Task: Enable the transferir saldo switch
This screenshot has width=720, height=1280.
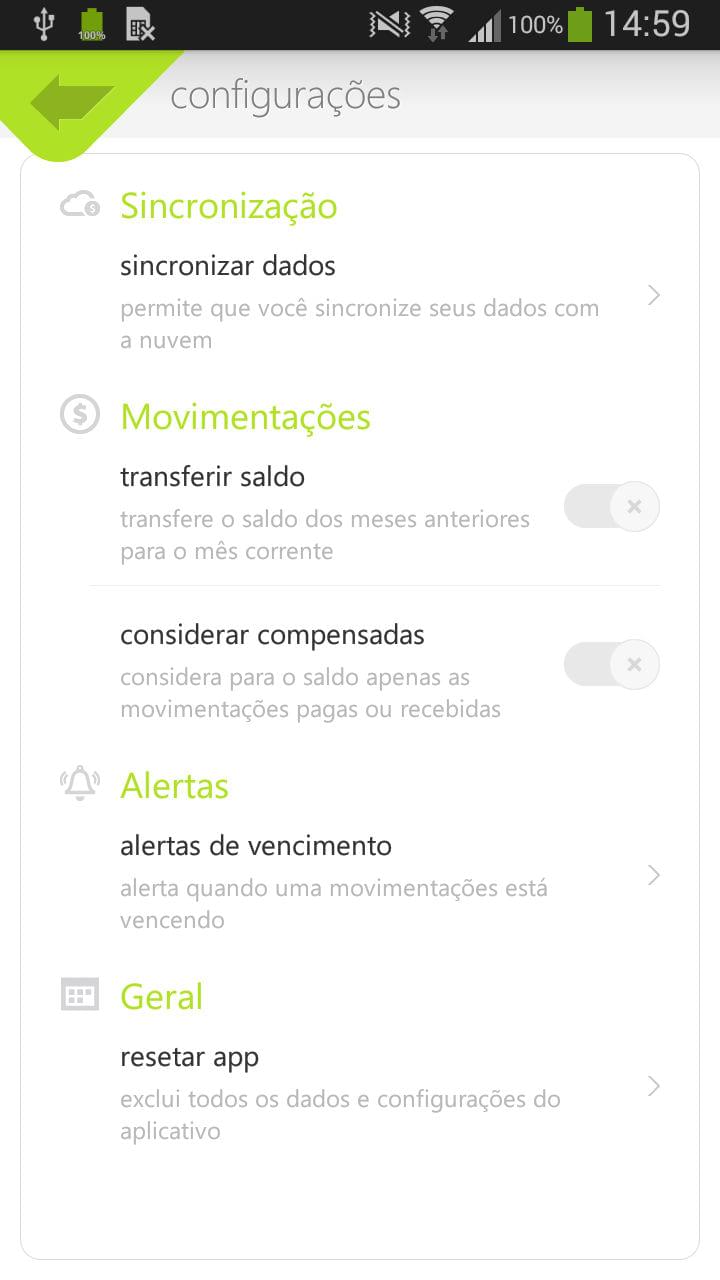Action: (611, 506)
